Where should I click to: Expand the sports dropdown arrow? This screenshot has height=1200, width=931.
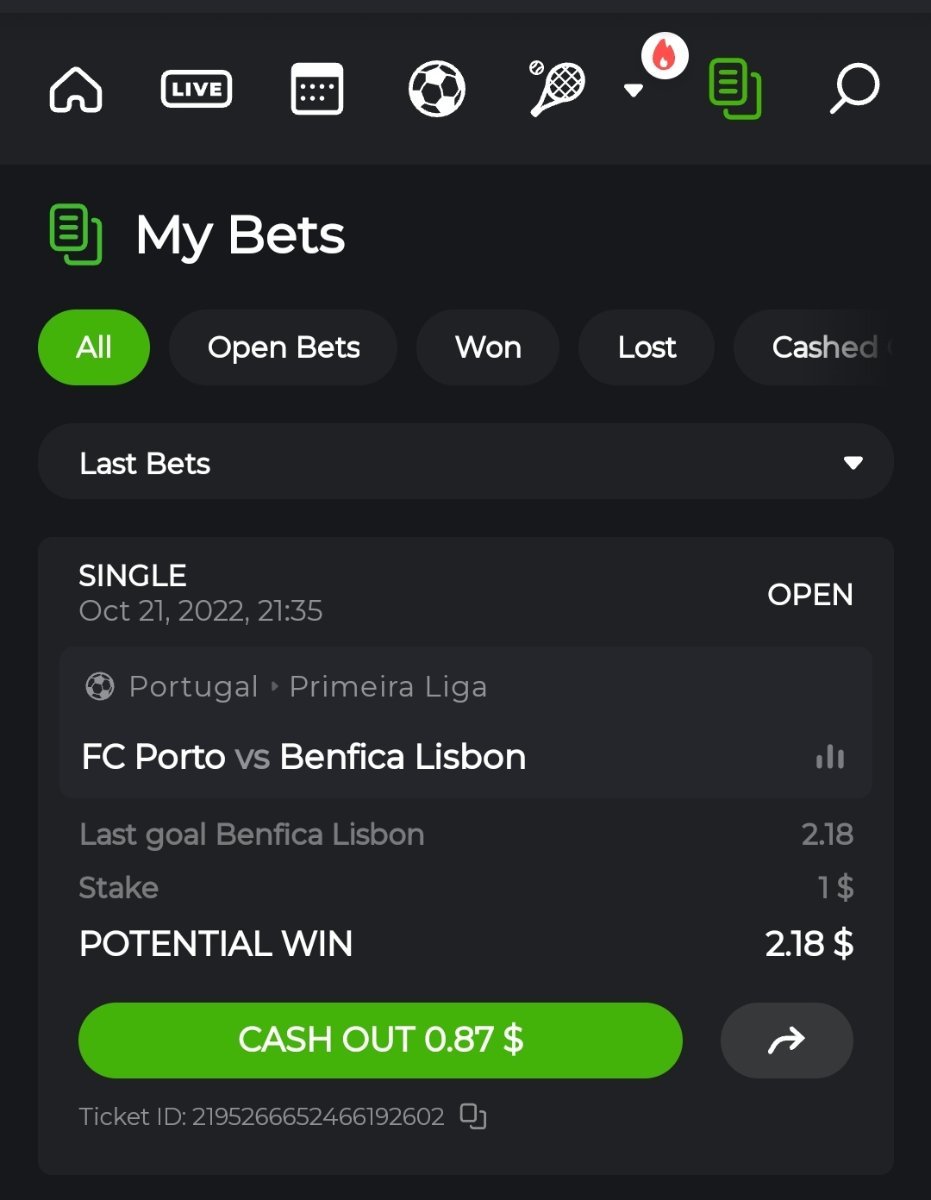pyautogui.click(x=633, y=90)
